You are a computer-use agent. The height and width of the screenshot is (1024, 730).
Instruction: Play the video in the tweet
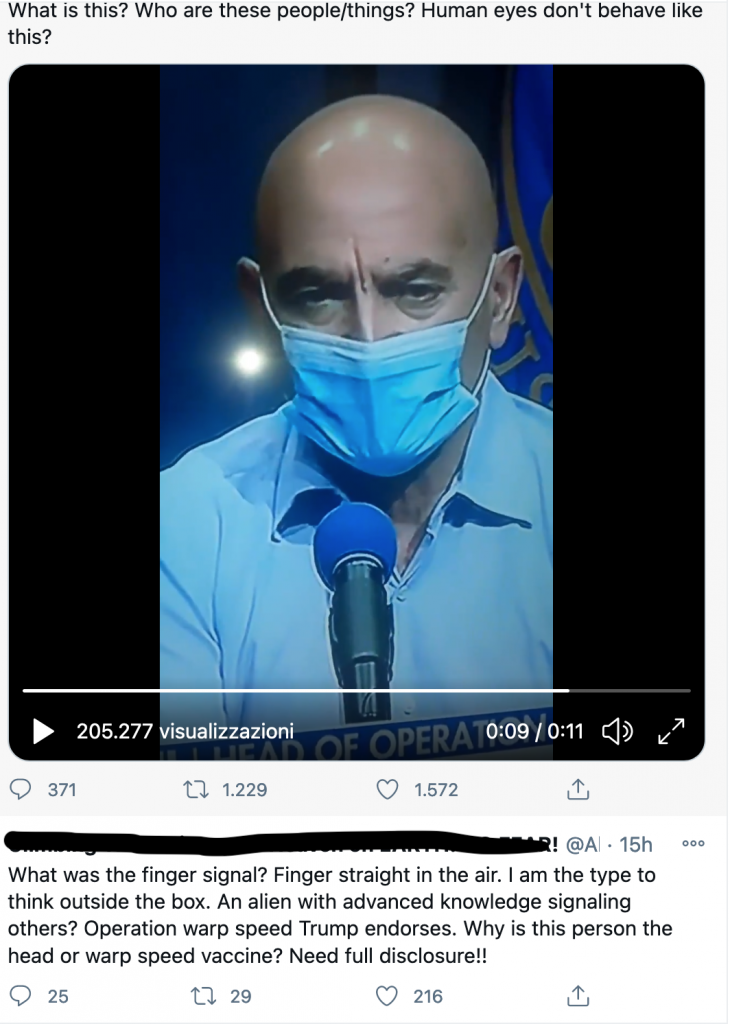click(x=43, y=731)
